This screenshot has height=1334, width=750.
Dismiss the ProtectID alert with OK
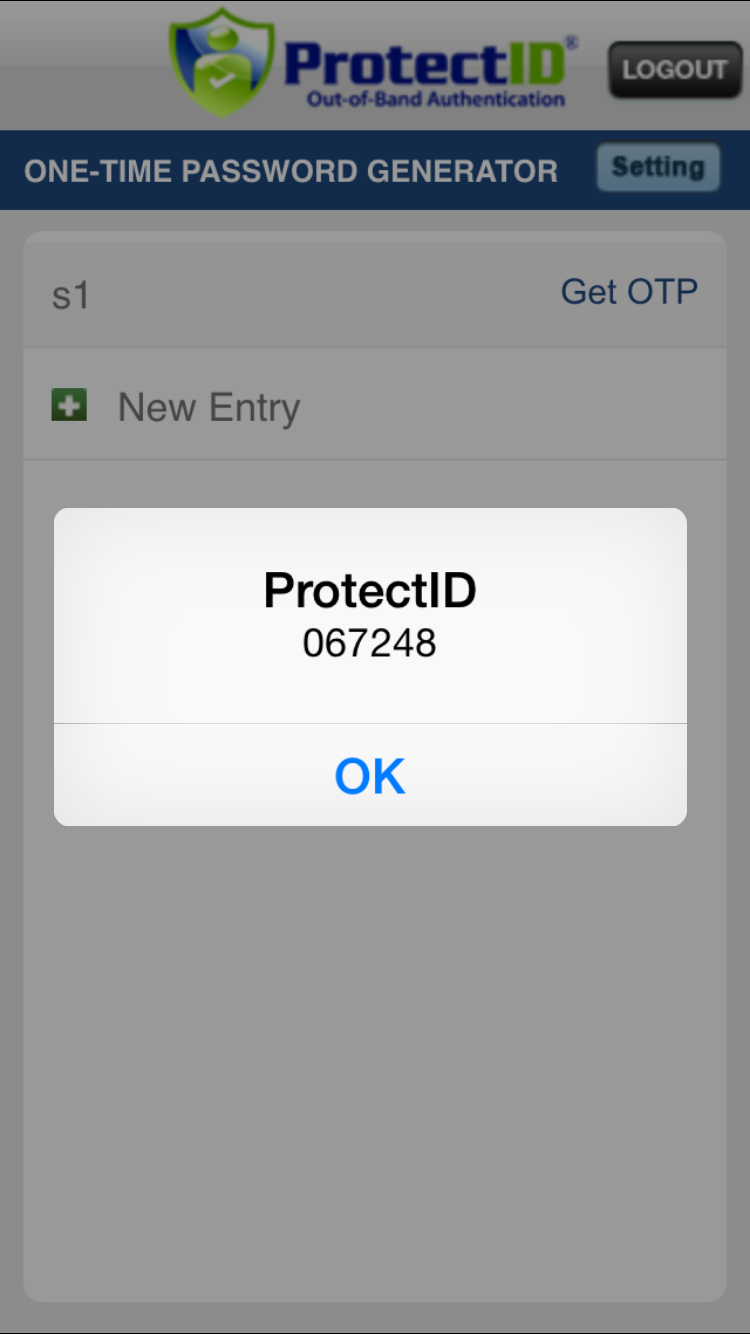coord(370,776)
